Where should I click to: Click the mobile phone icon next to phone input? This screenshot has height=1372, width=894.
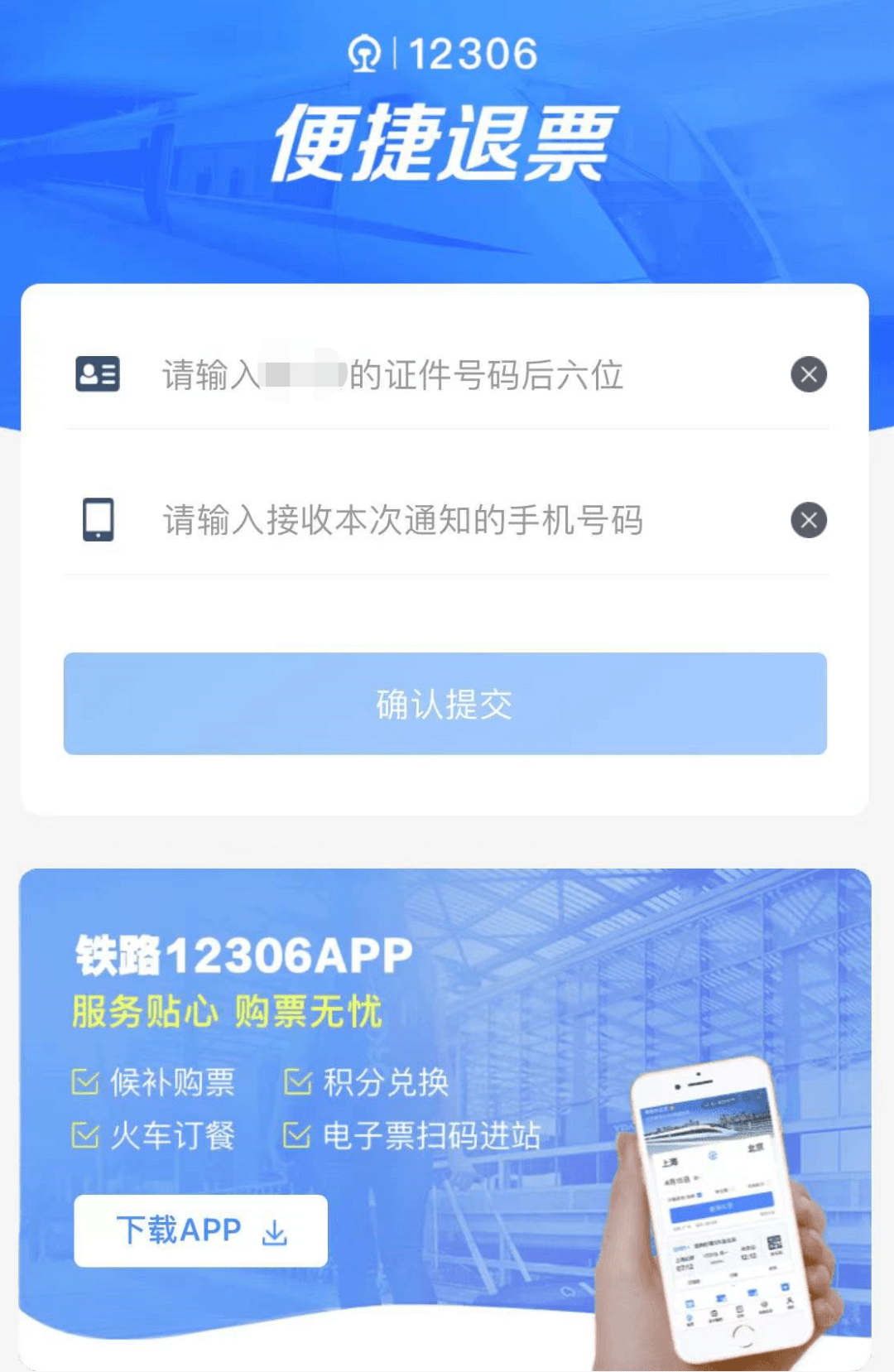pos(97,520)
